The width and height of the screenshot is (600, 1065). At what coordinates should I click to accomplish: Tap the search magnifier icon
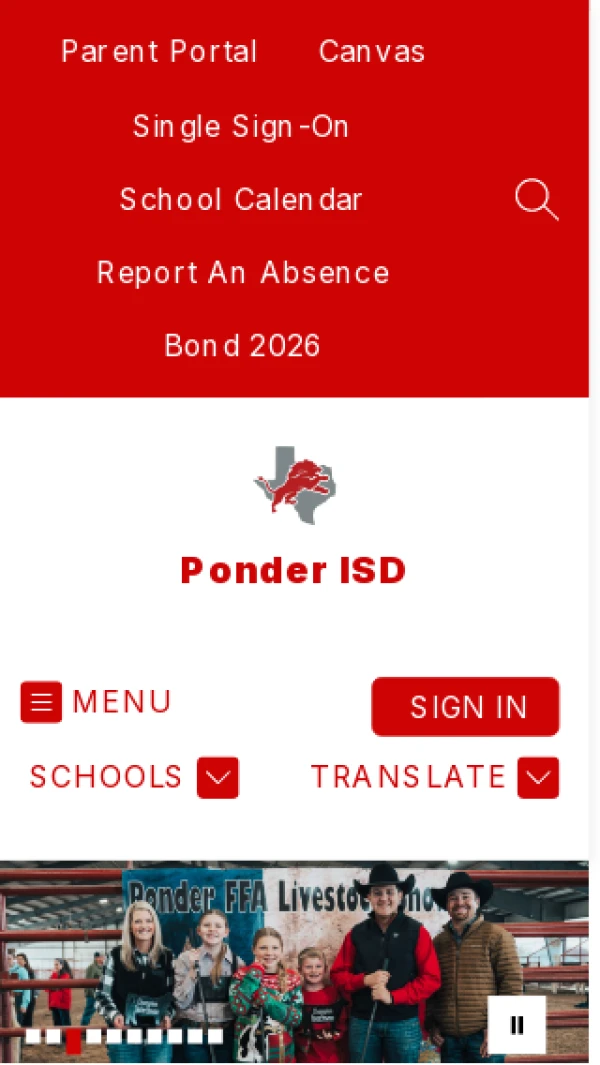(x=536, y=200)
